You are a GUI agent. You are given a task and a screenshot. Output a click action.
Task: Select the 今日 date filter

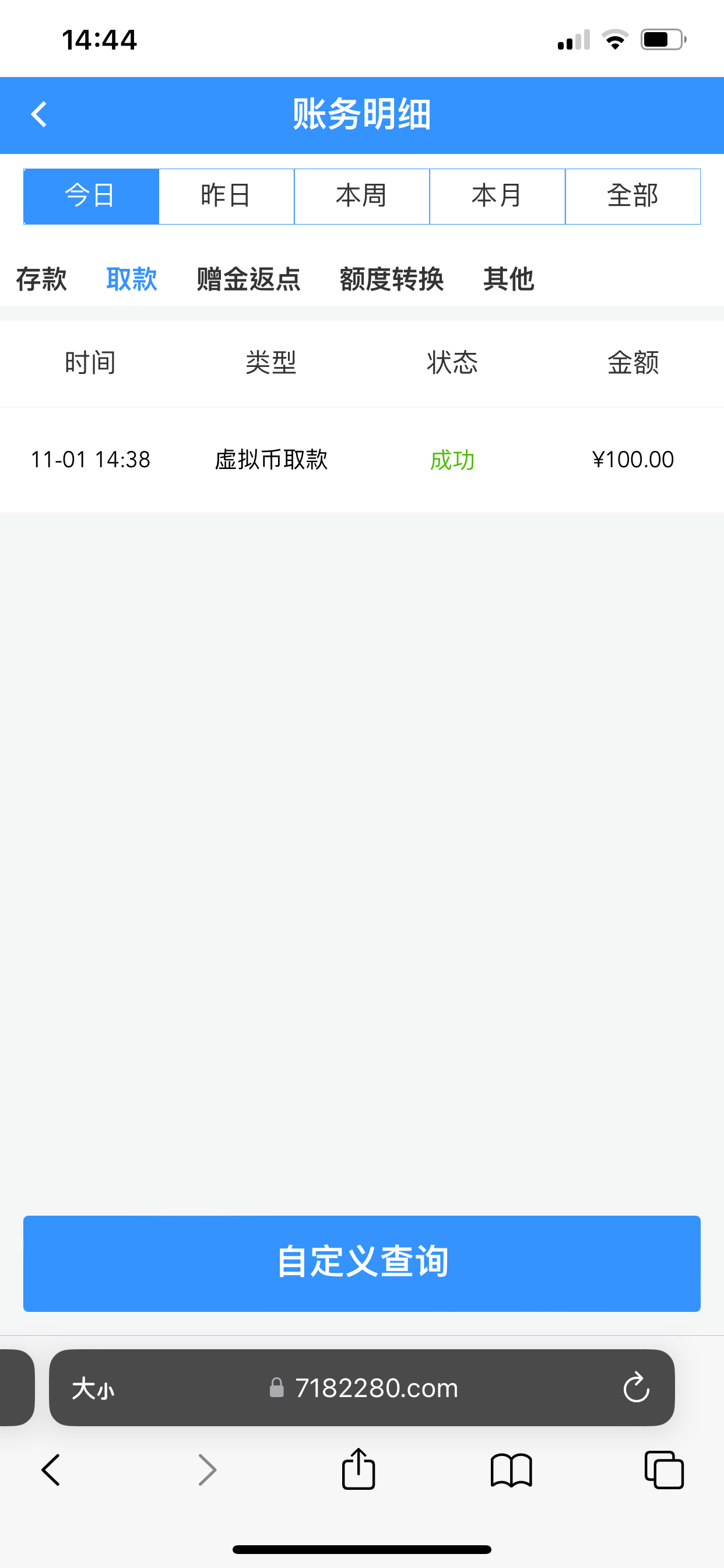pos(91,196)
